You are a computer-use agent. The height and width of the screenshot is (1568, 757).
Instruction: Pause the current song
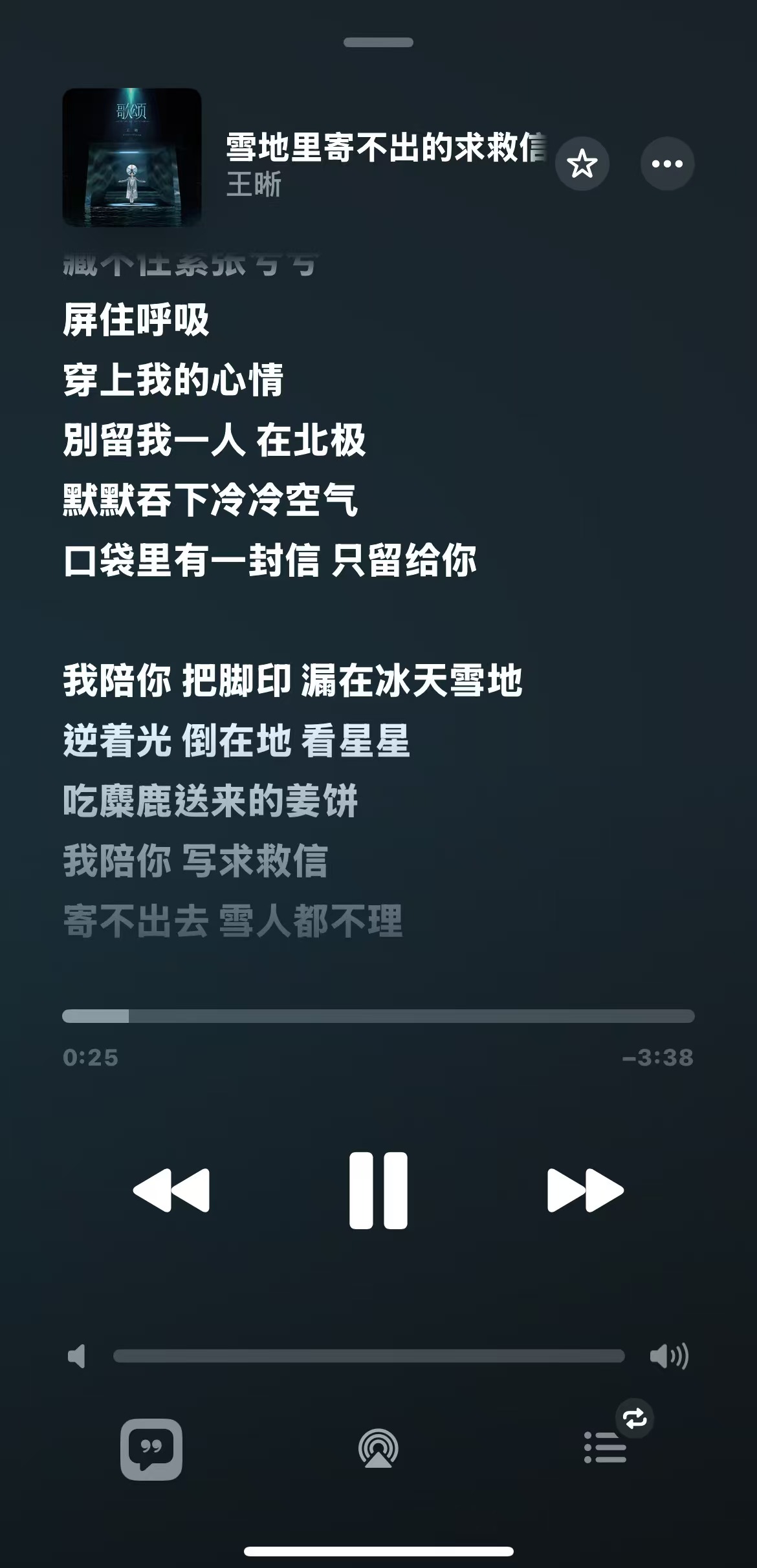(x=378, y=1190)
